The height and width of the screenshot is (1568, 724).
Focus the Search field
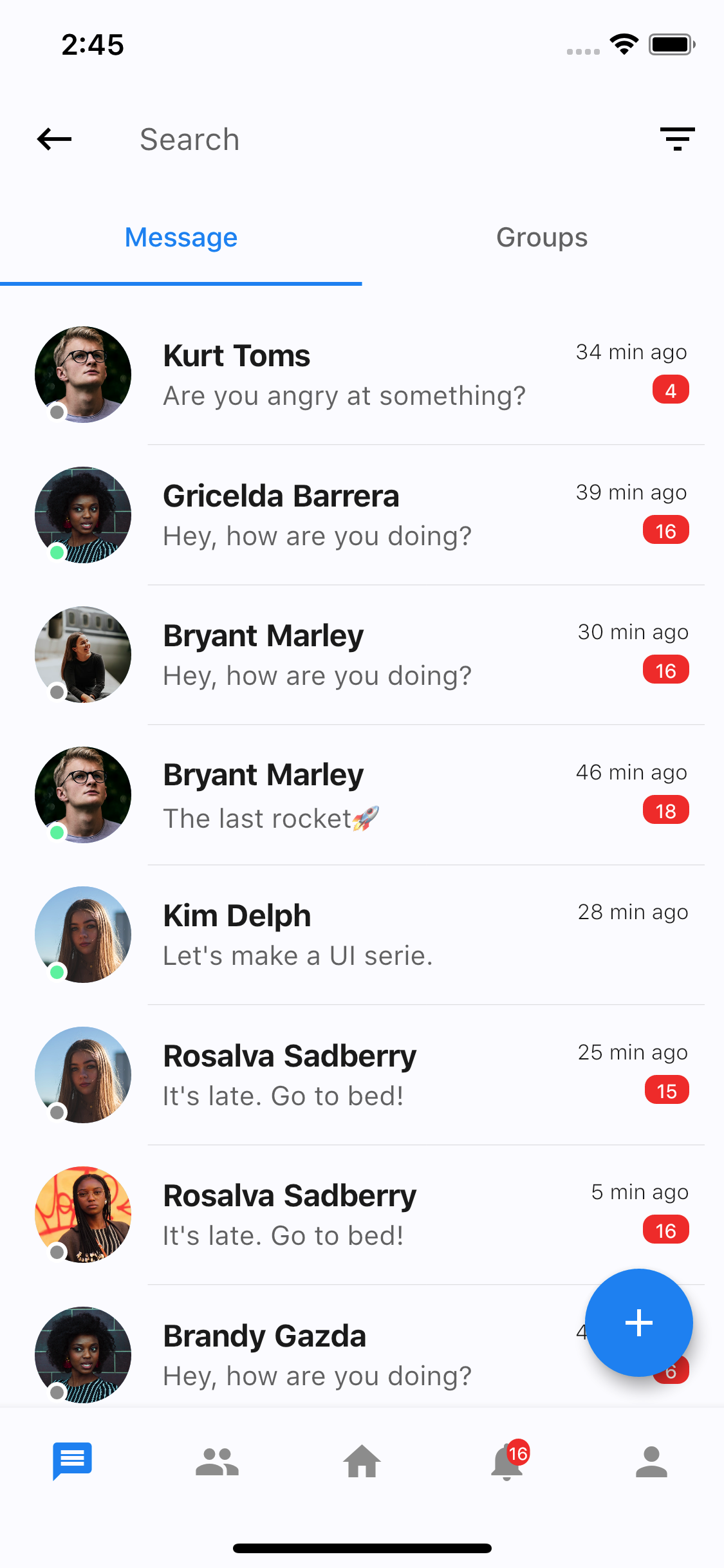(x=360, y=140)
